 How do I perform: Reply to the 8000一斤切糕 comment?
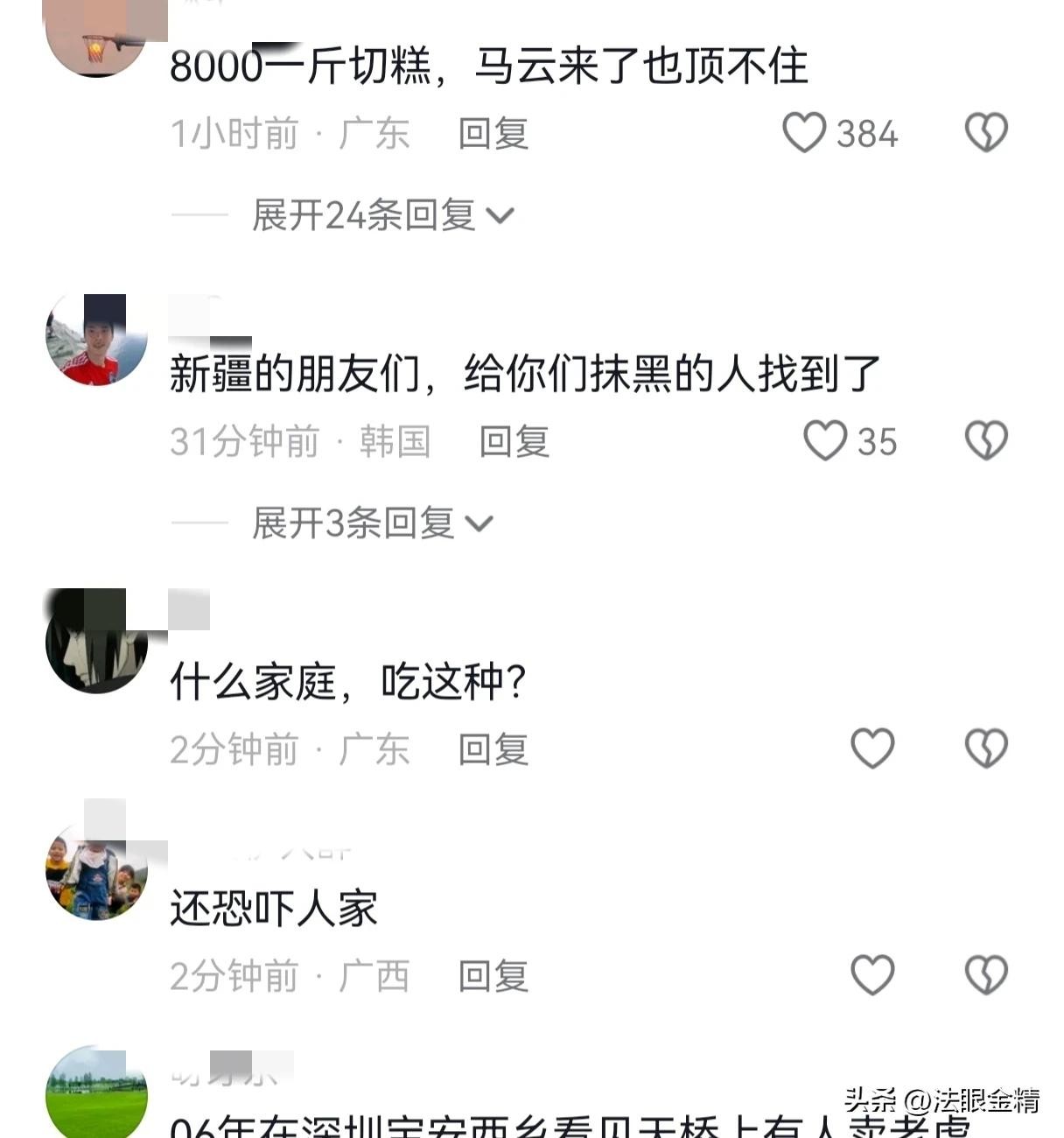click(x=493, y=134)
